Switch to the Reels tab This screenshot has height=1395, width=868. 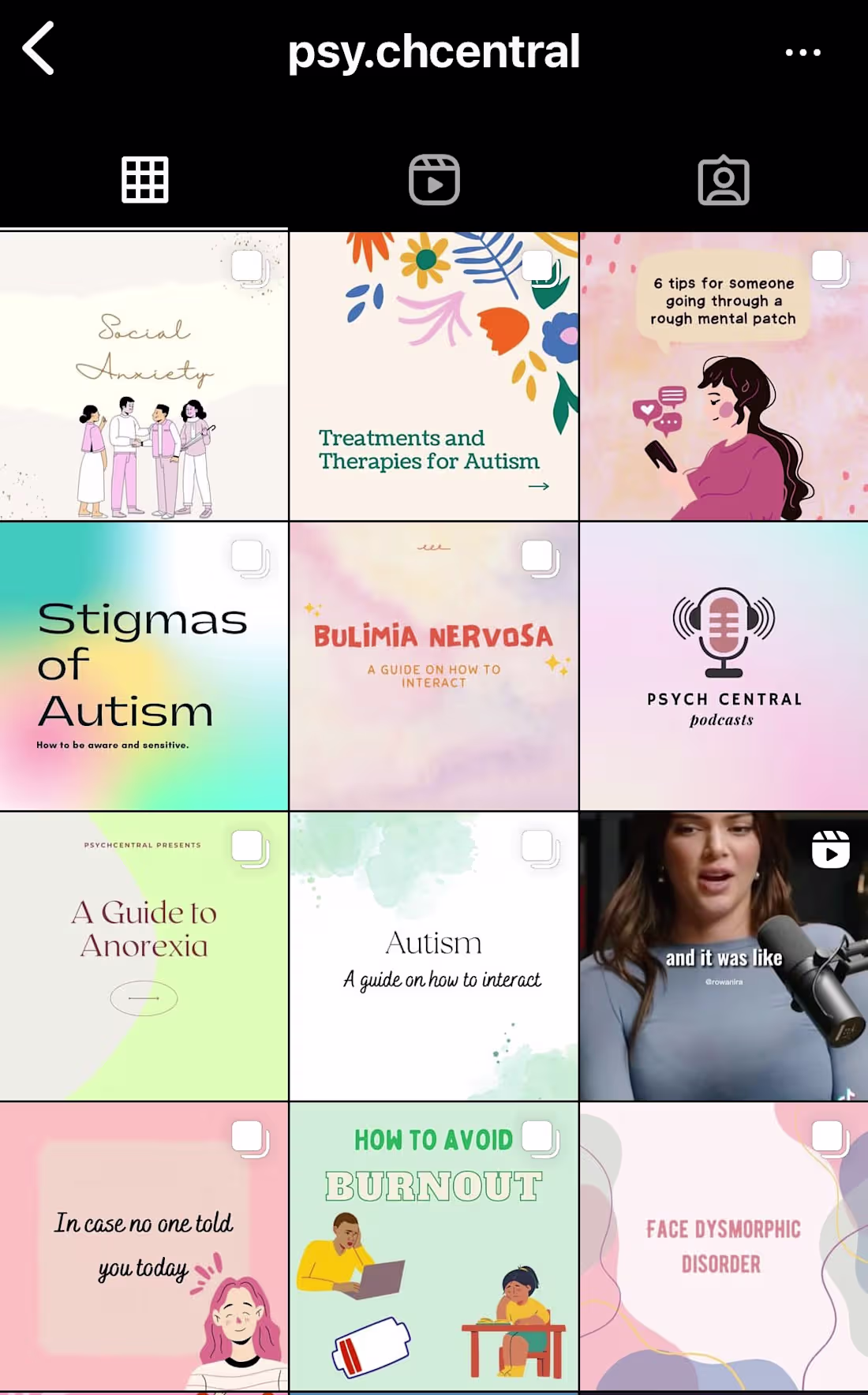pyautogui.click(x=434, y=180)
